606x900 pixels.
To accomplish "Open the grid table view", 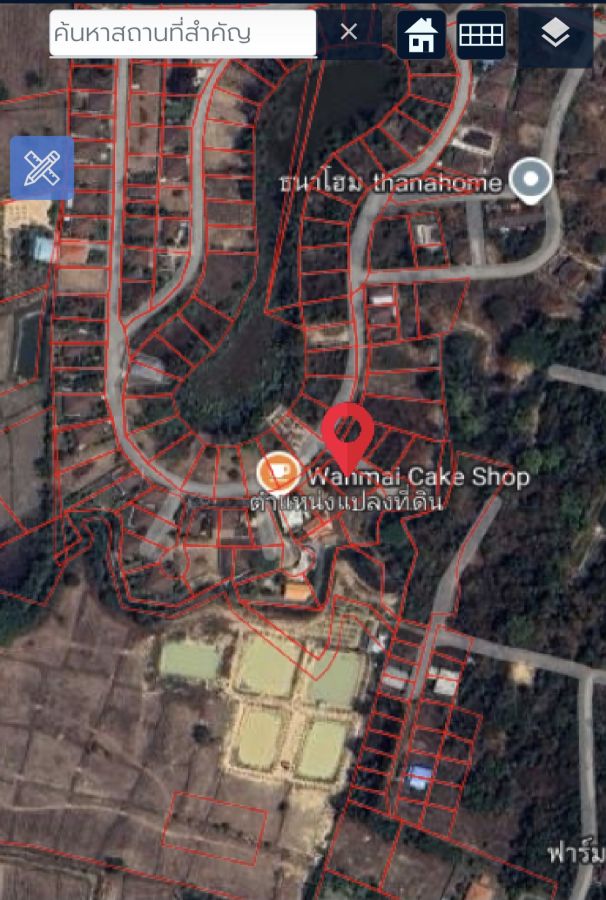I will [481, 35].
